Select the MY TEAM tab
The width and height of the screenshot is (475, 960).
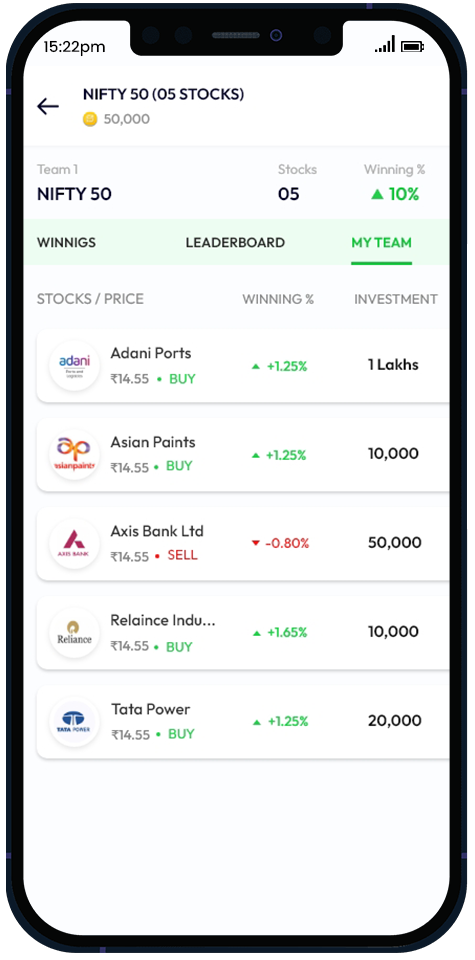[381, 242]
